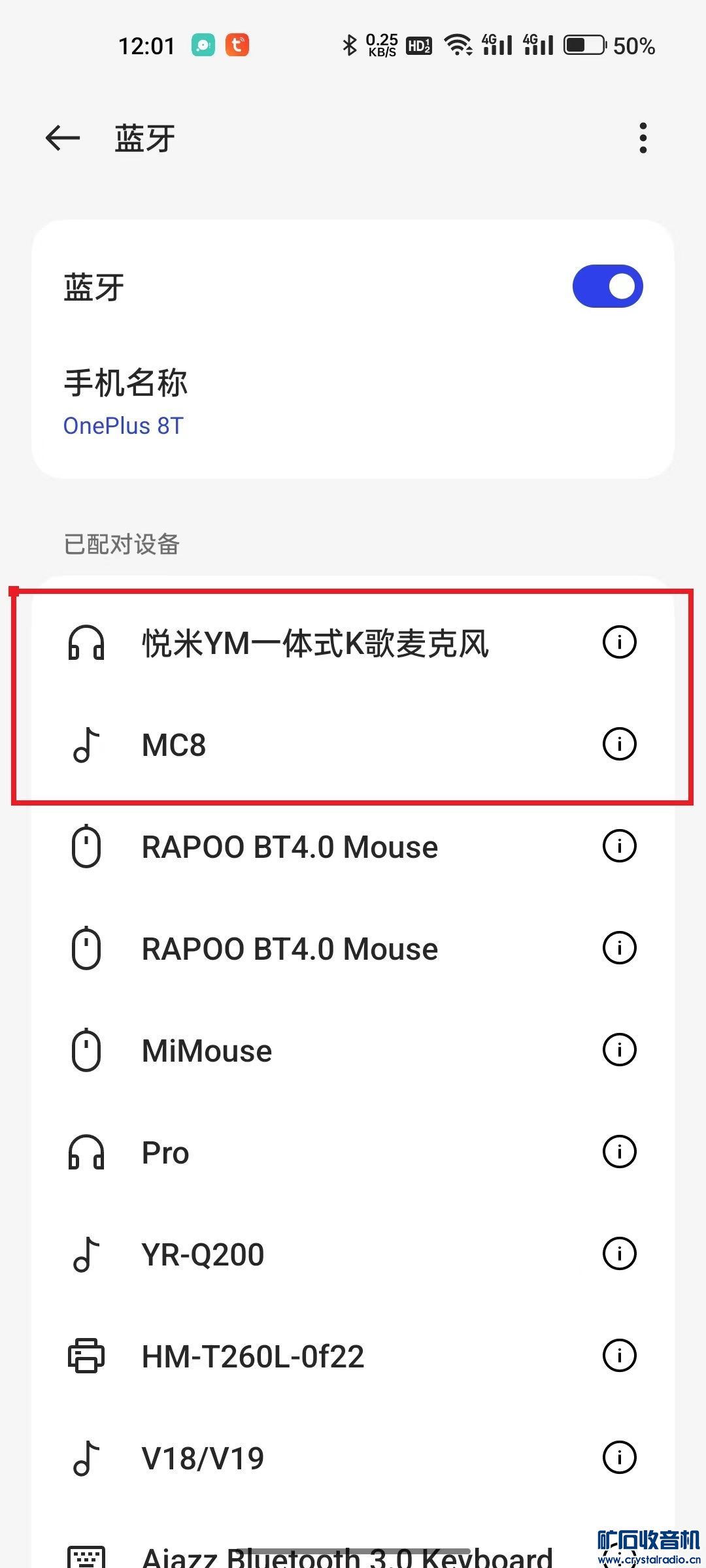Image resolution: width=706 pixels, height=1568 pixels.
Task: Select the HM-T260L-0f22 printer
Action: [252, 1356]
